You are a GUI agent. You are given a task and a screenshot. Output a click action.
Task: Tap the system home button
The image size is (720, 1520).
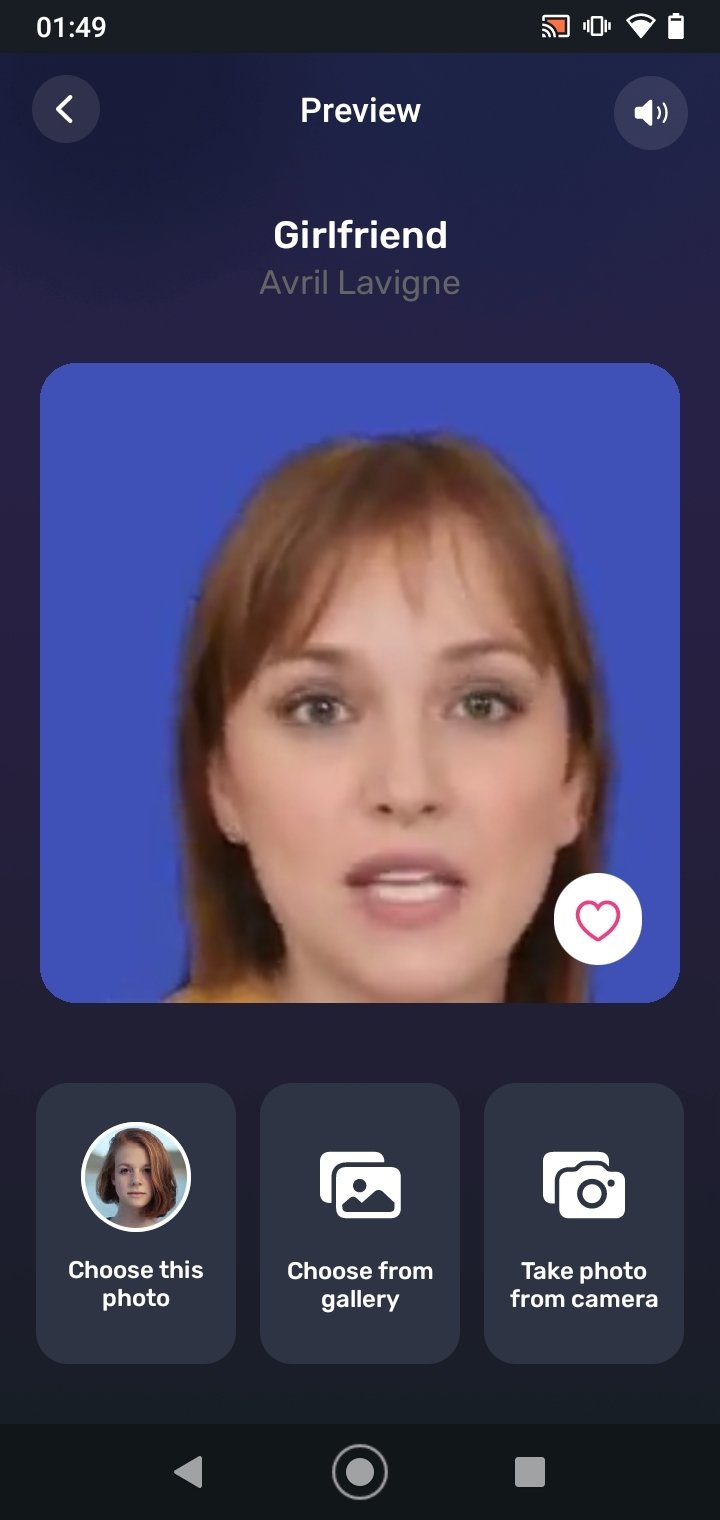tap(360, 1472)
